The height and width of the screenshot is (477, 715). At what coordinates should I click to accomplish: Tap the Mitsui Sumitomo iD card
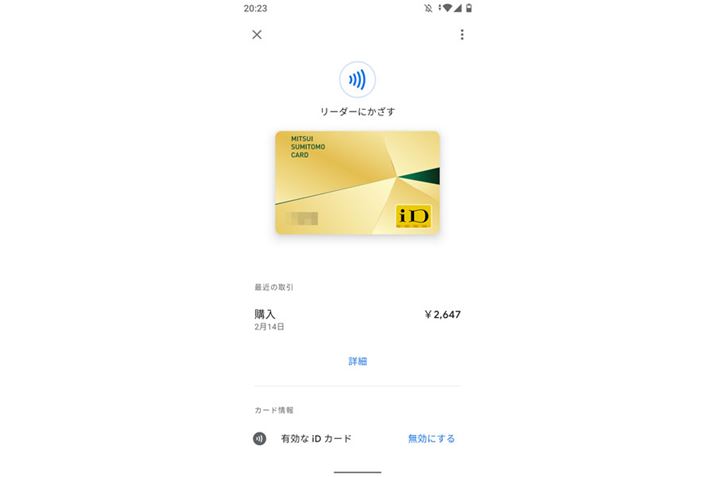(357, 183)
